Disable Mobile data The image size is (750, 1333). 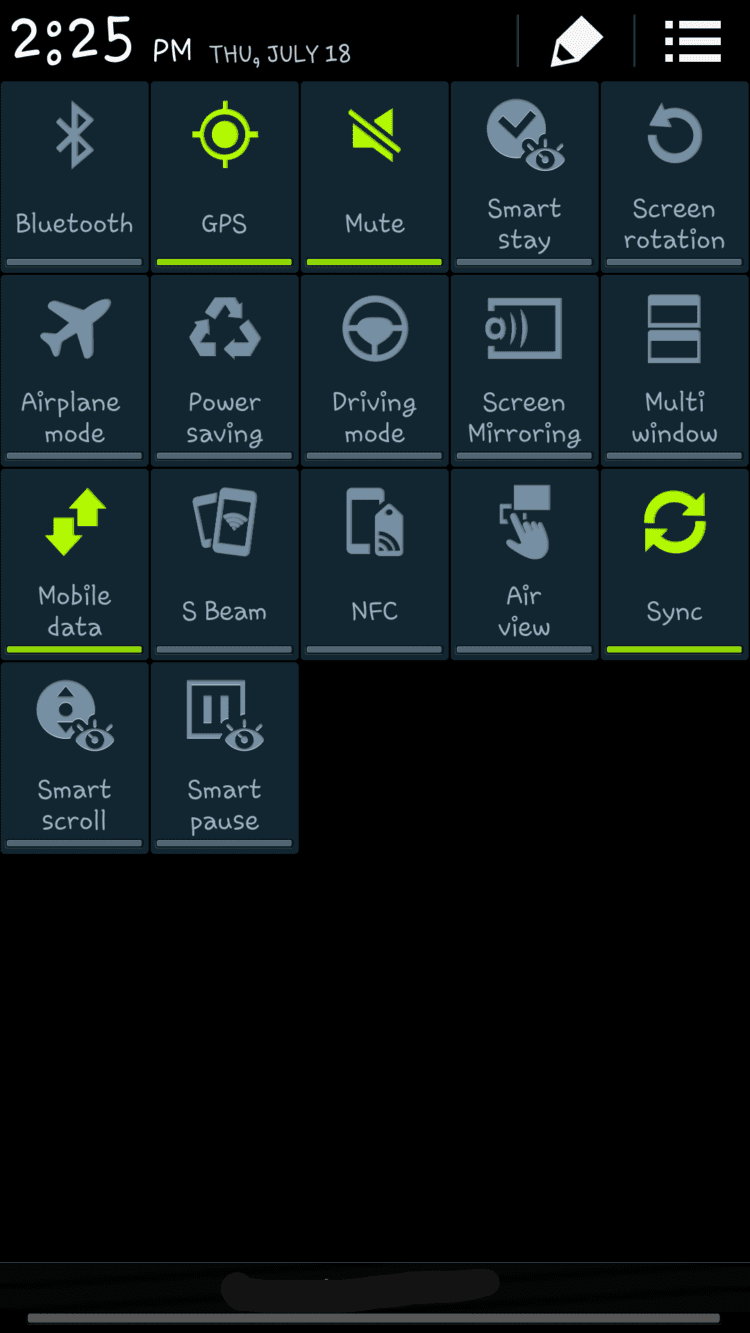pyautogui.click(x=75, y=563)
